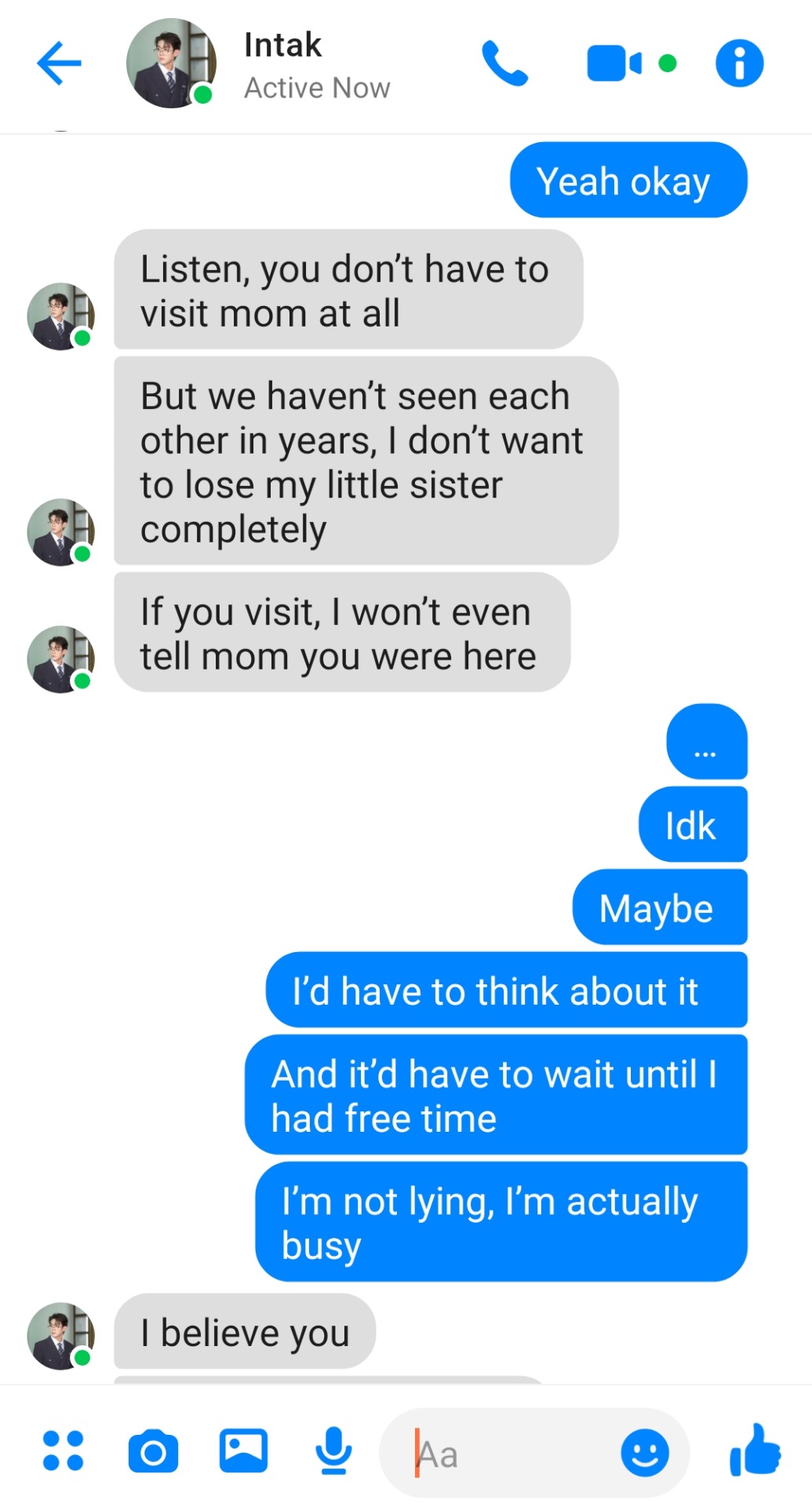Record a voice message with microphone
This screenshot has height=1507, width=812.
point(333,1450)
